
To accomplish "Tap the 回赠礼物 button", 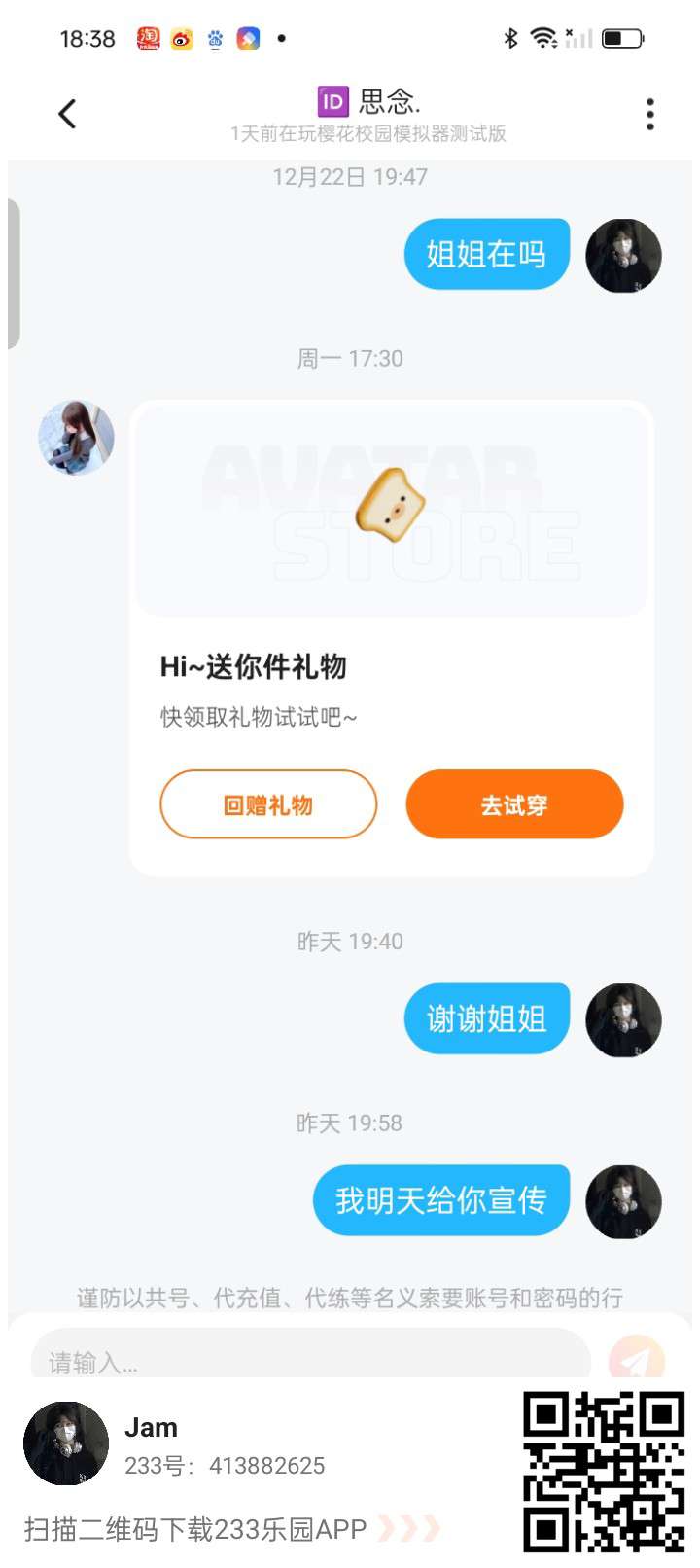I will (268, 804).
